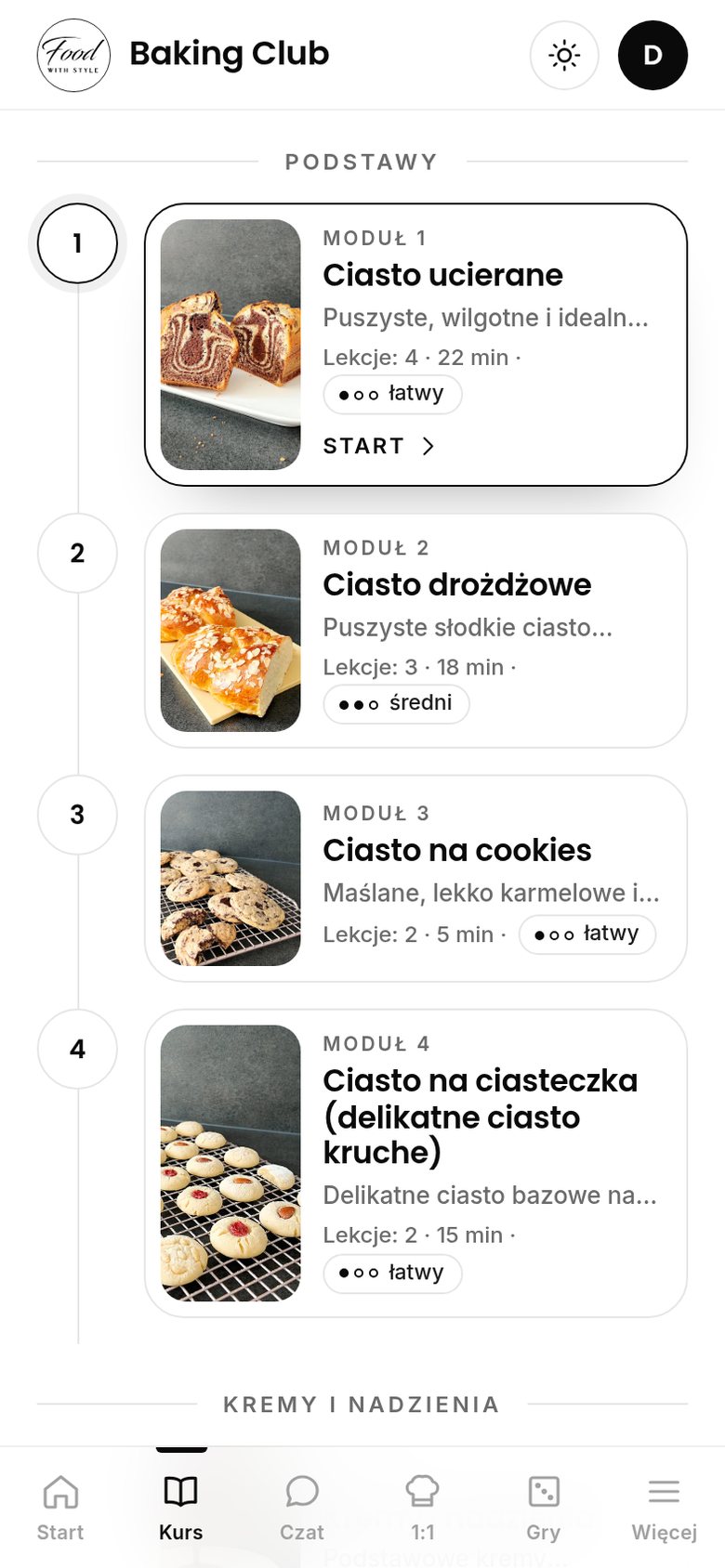This screenshot has height=1568, width=725.
Task: Toggle the light/dark theme sun icon
Action: click(564, 56)
